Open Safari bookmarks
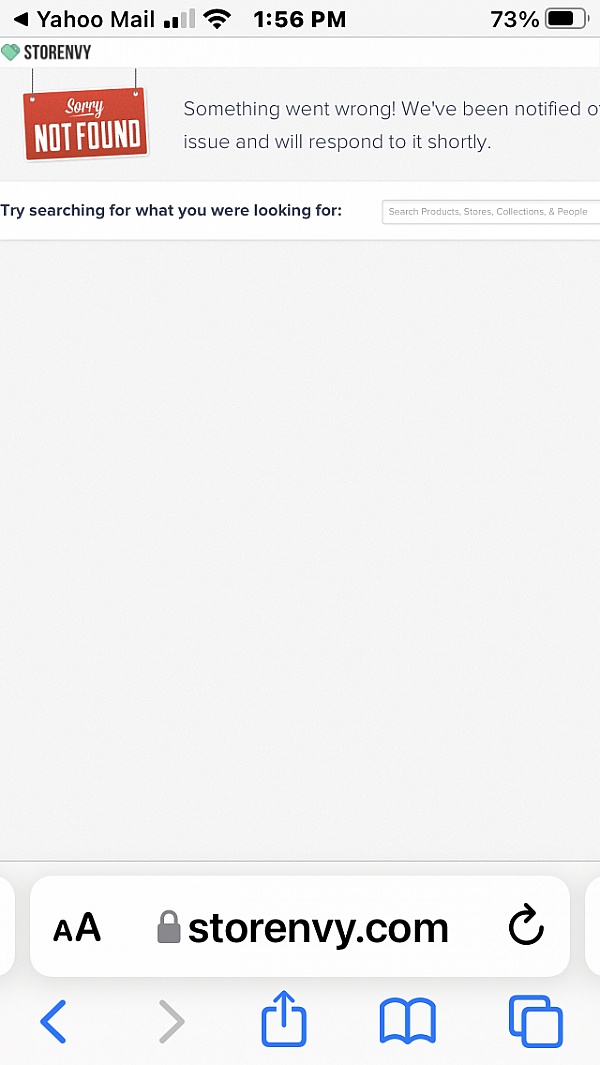 408,1021
